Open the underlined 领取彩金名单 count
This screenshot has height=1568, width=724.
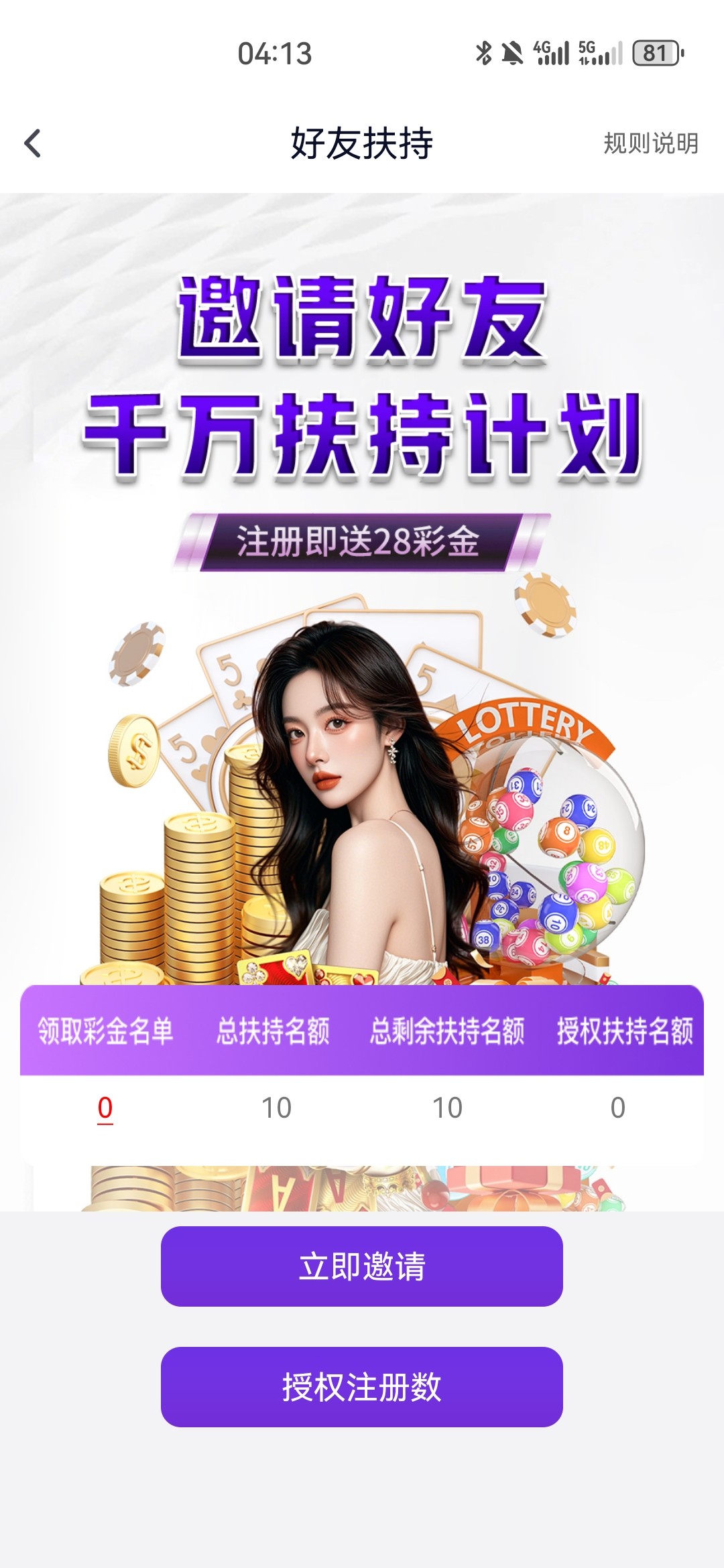pos(105,1108)
